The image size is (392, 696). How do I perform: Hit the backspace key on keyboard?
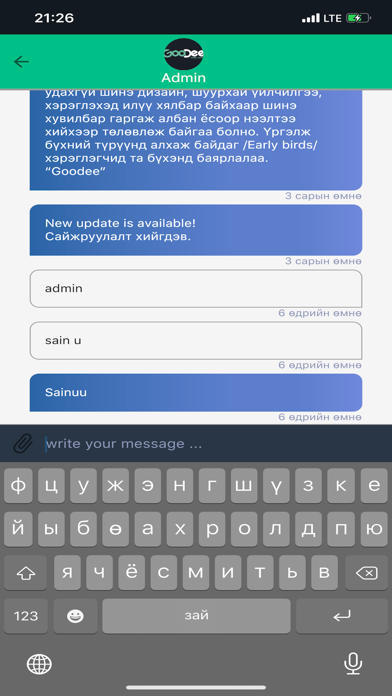[x=366, y=573]
